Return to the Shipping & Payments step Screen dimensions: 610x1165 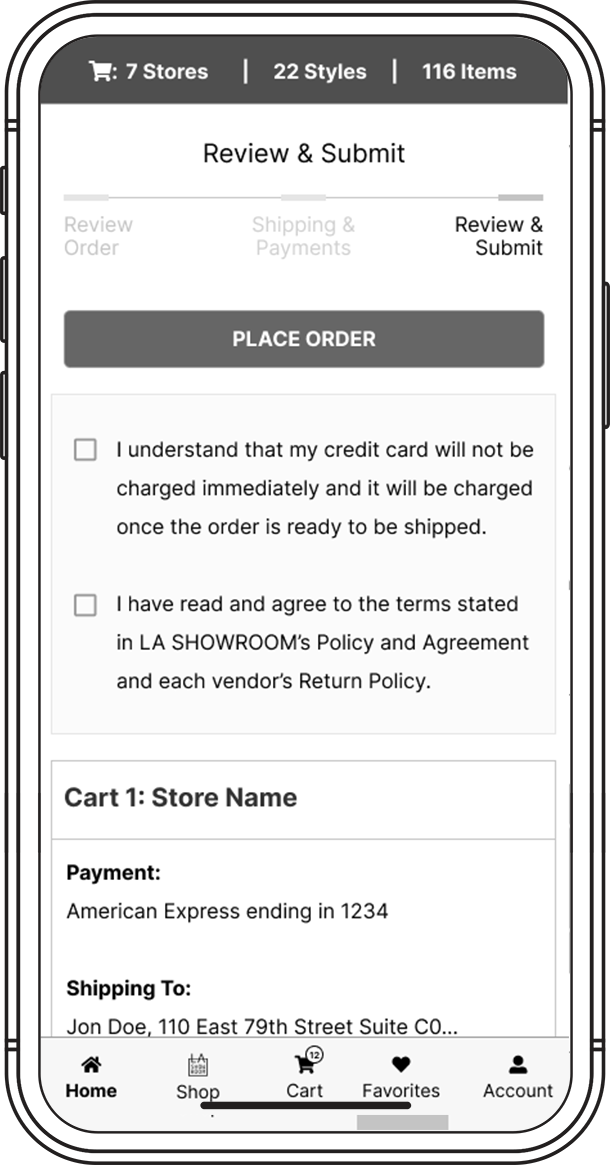click(x=303, y=236)
